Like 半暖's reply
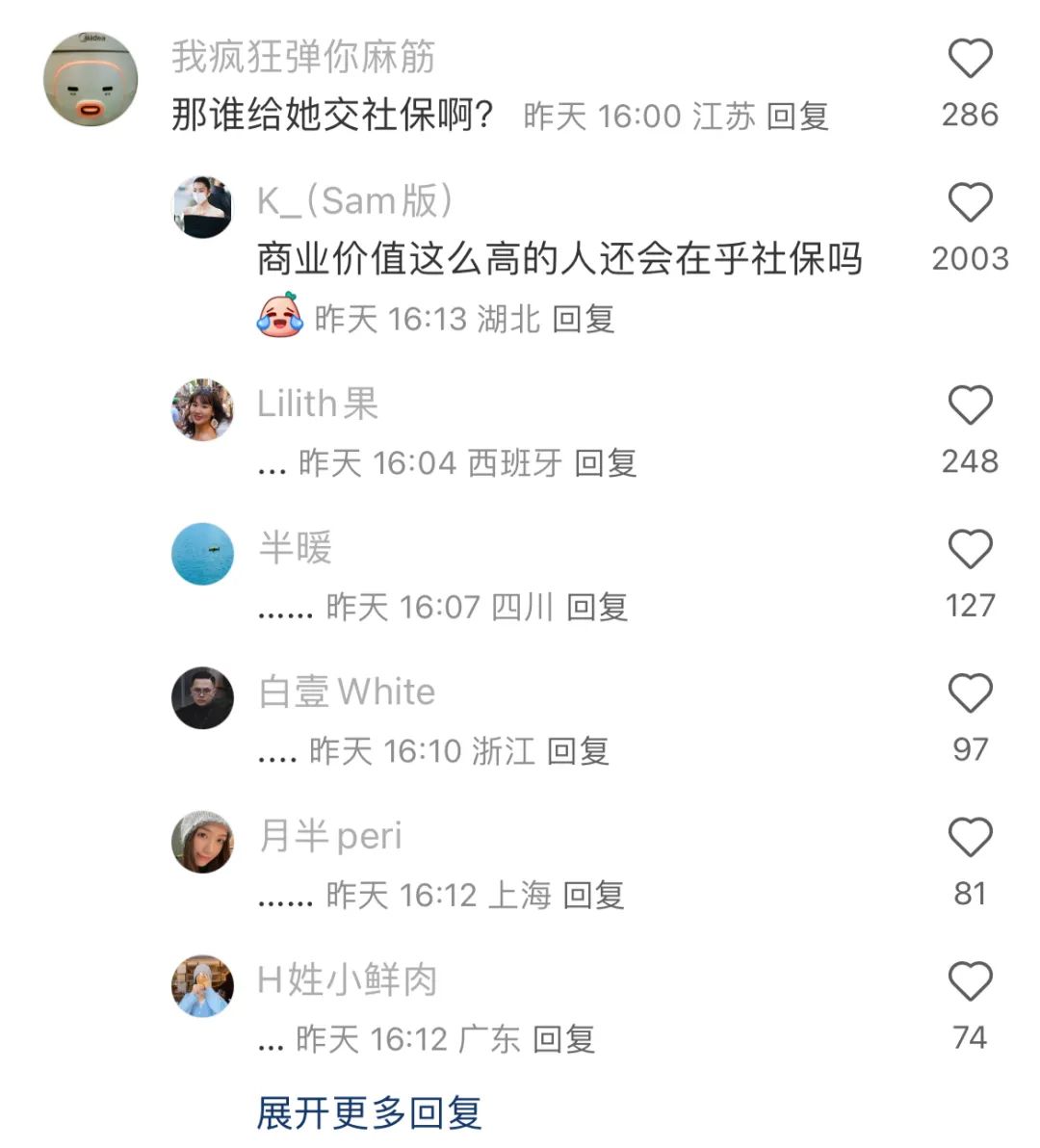This screenshot has height=1148, width=1040. 970,550
